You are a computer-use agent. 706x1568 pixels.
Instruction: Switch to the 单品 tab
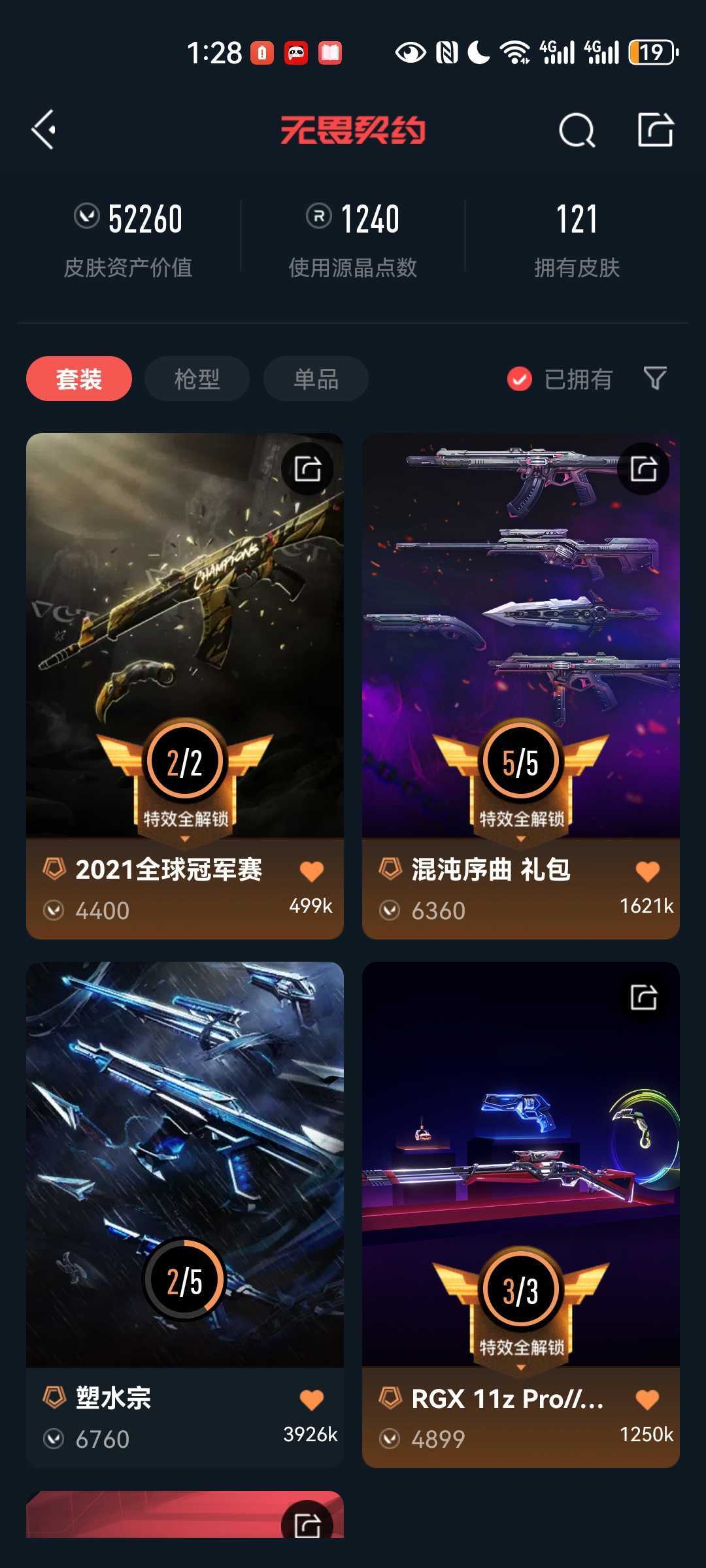coord(316,378)
